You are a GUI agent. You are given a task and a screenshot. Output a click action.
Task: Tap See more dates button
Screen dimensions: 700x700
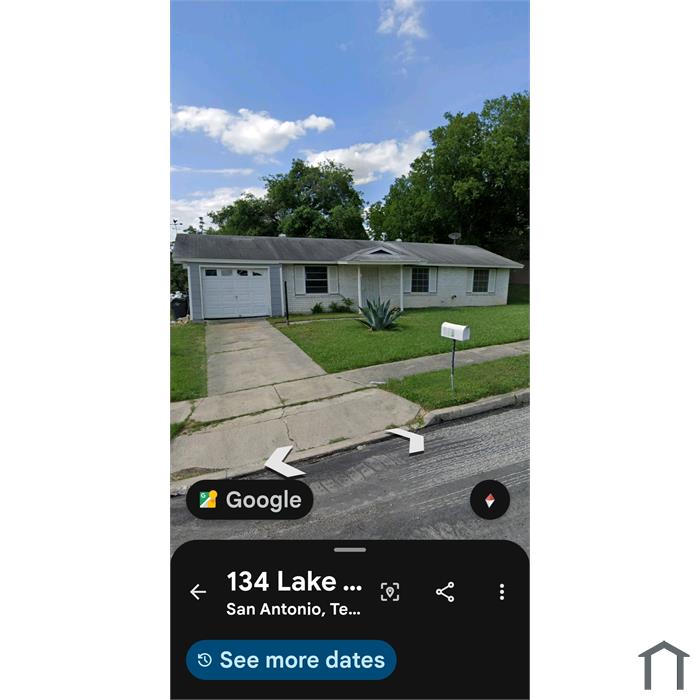point(291,660)
